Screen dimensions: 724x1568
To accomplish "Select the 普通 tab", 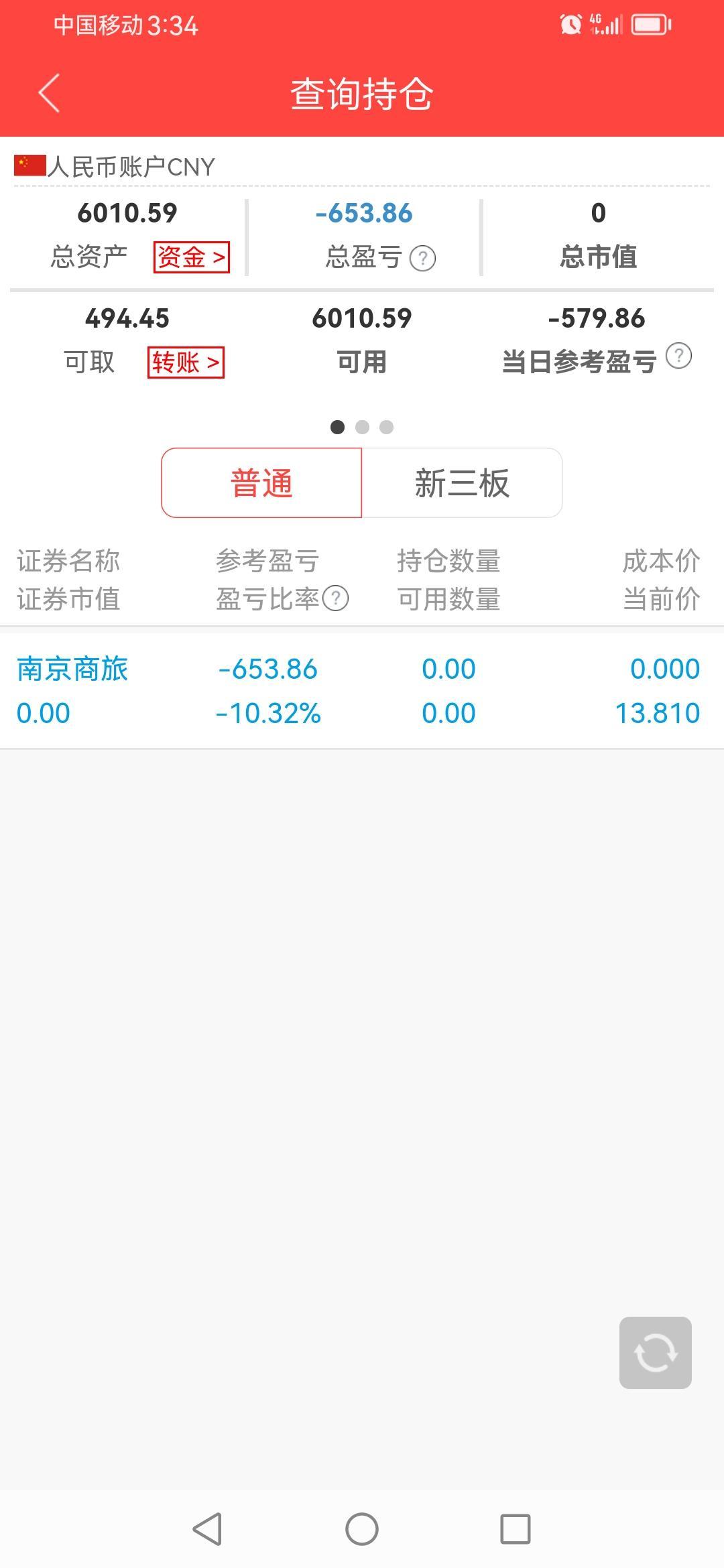I will click(260, 483).
